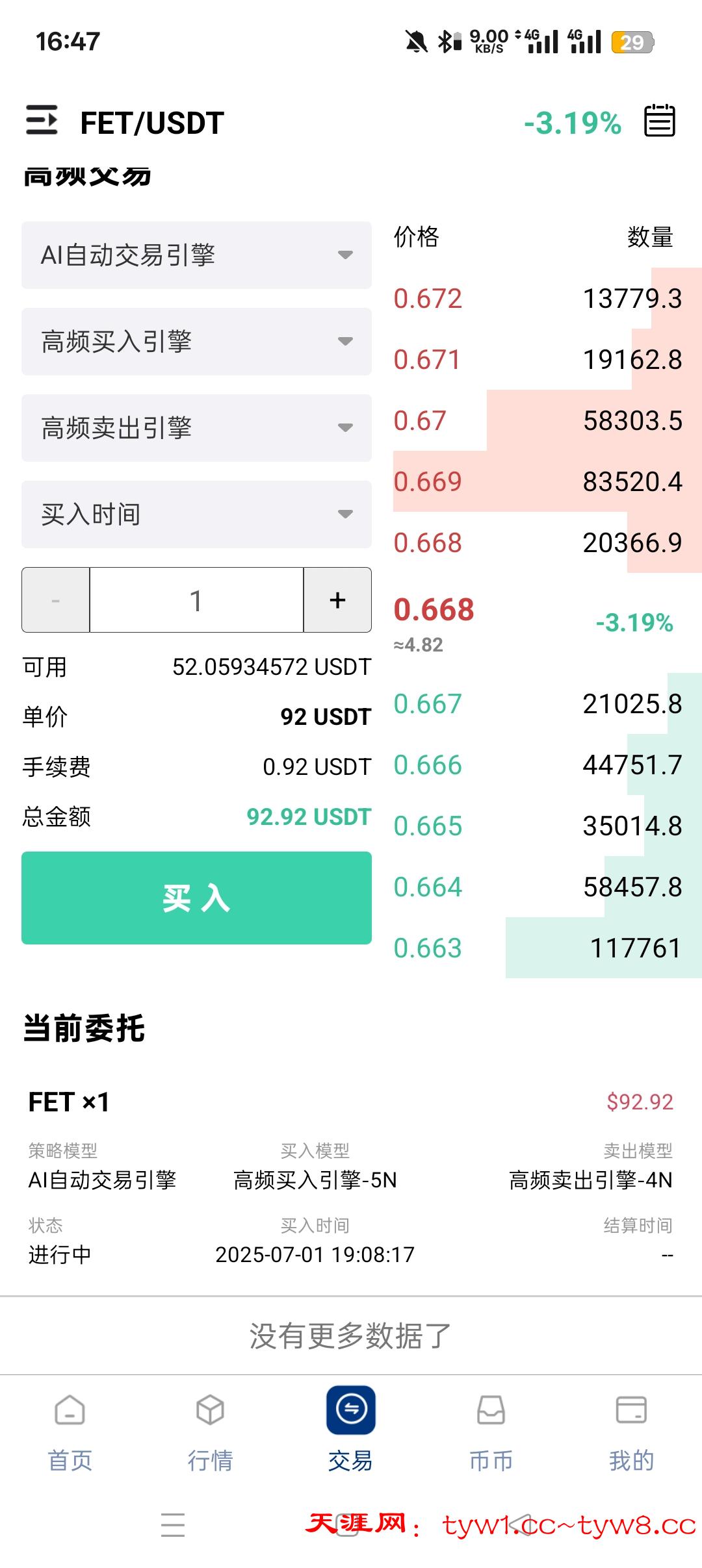Open order records via the clipboard icon

click(660, 120)
